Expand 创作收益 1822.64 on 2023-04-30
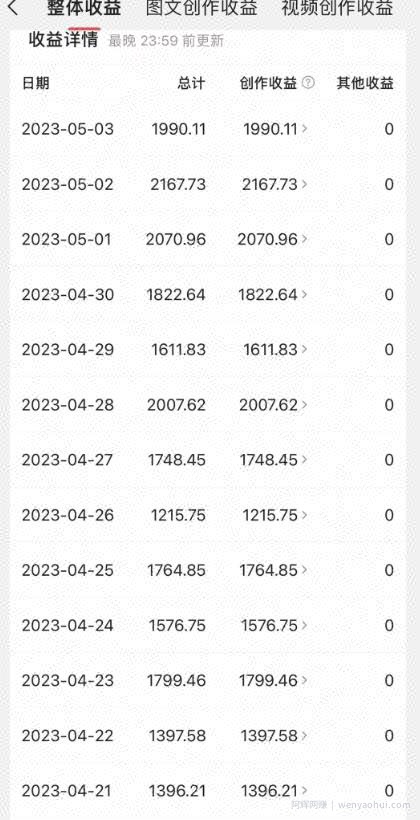 tap(273, 295)
